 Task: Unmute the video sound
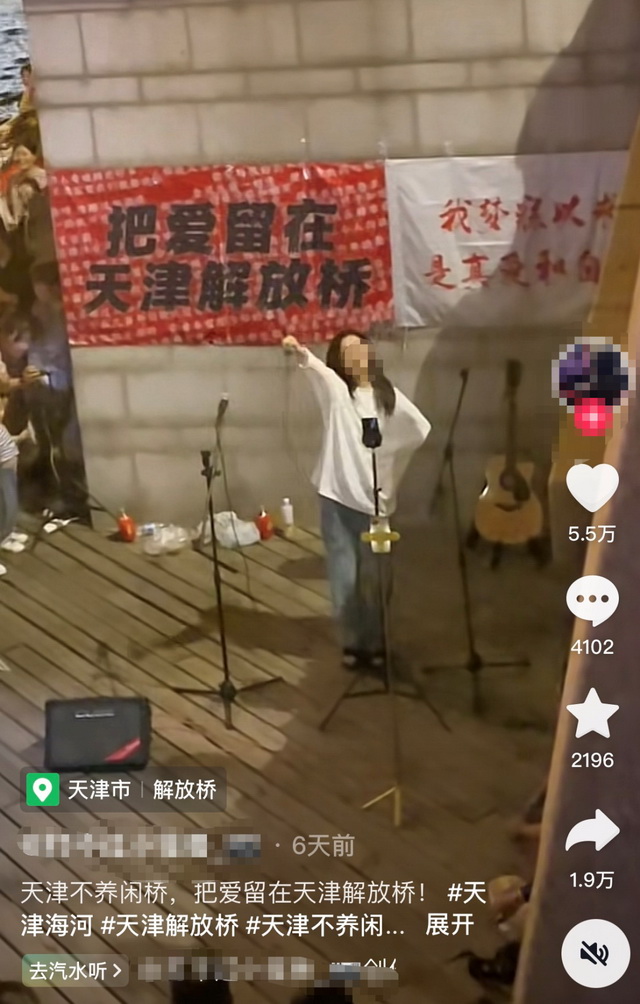[x=595, y=953]
